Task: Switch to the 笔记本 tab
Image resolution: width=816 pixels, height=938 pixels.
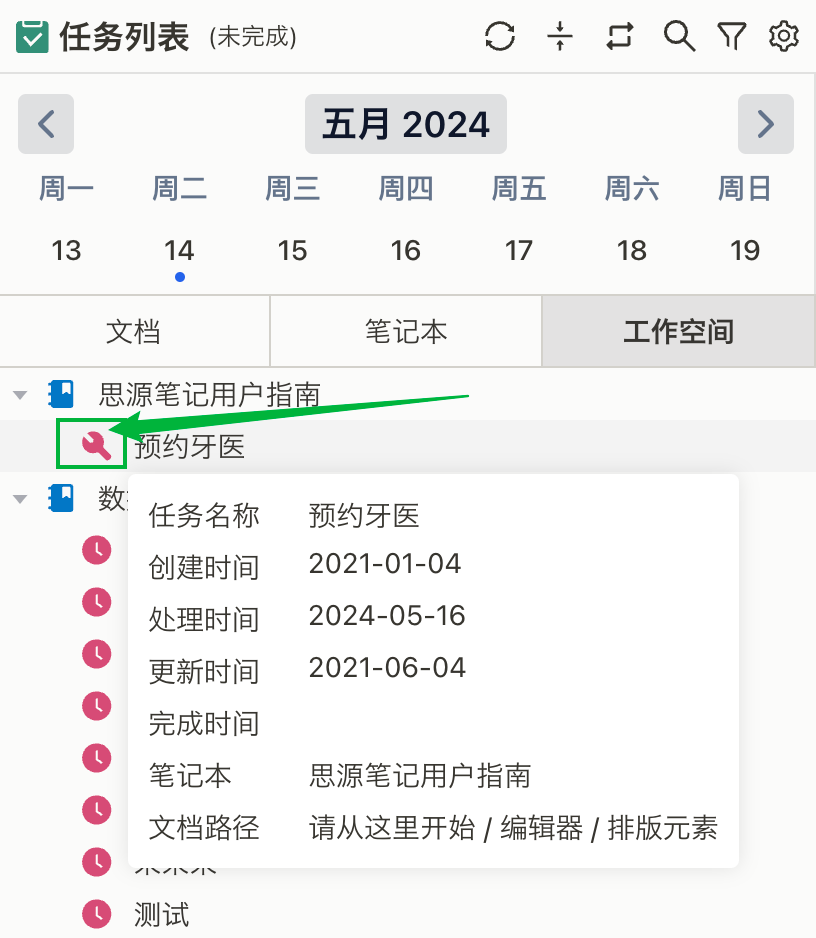Action: pos(405,332)
